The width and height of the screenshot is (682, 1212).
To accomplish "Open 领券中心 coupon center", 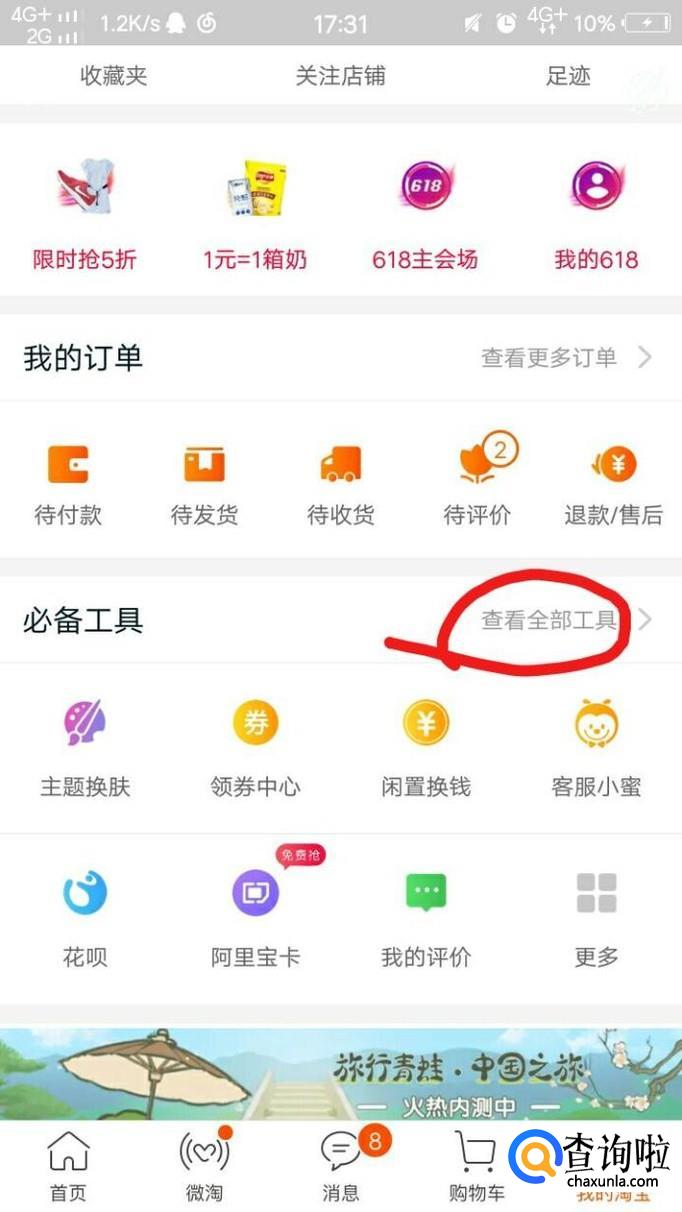I will 255,745.
